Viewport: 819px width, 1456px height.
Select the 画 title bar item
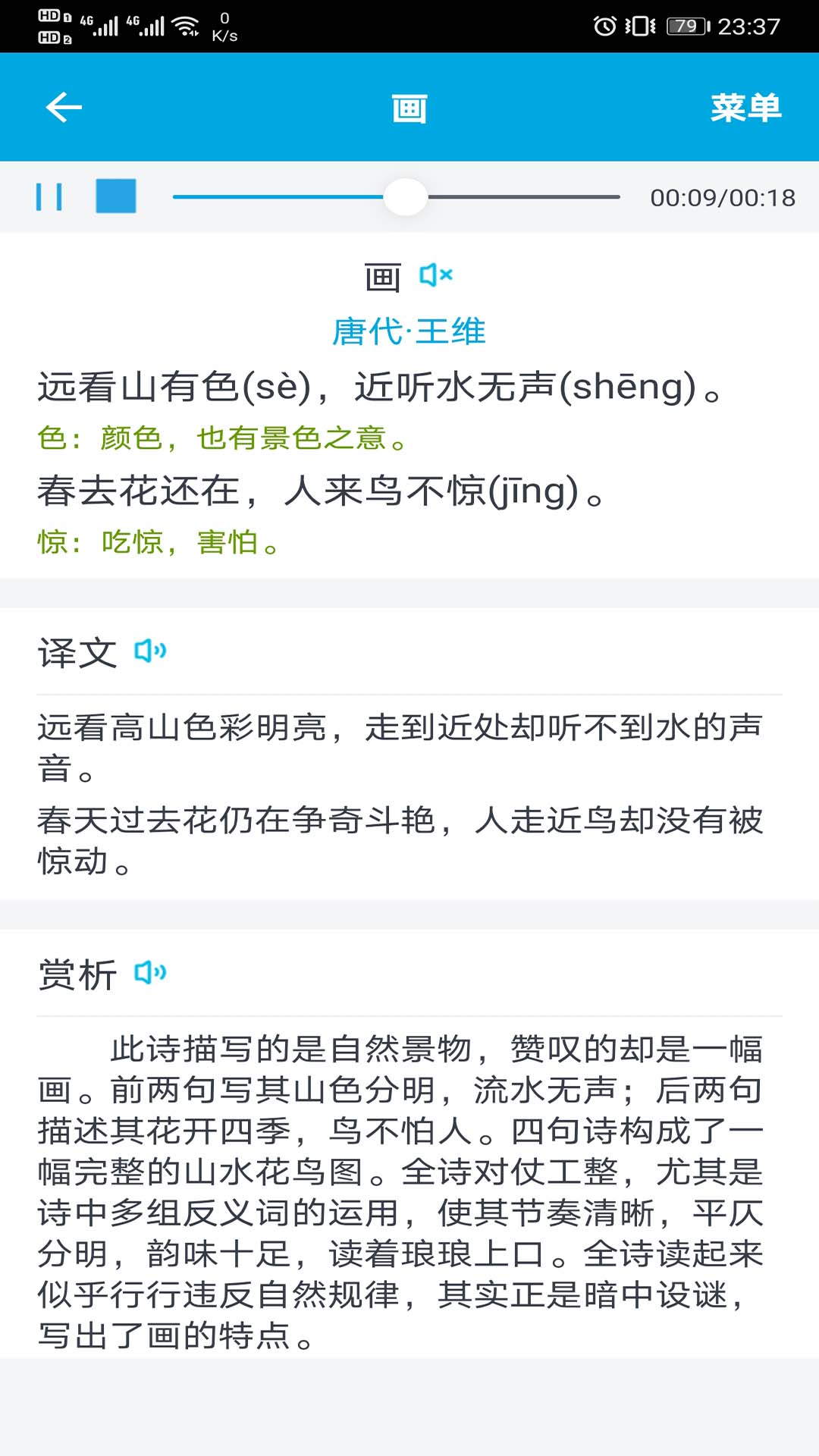408,107
